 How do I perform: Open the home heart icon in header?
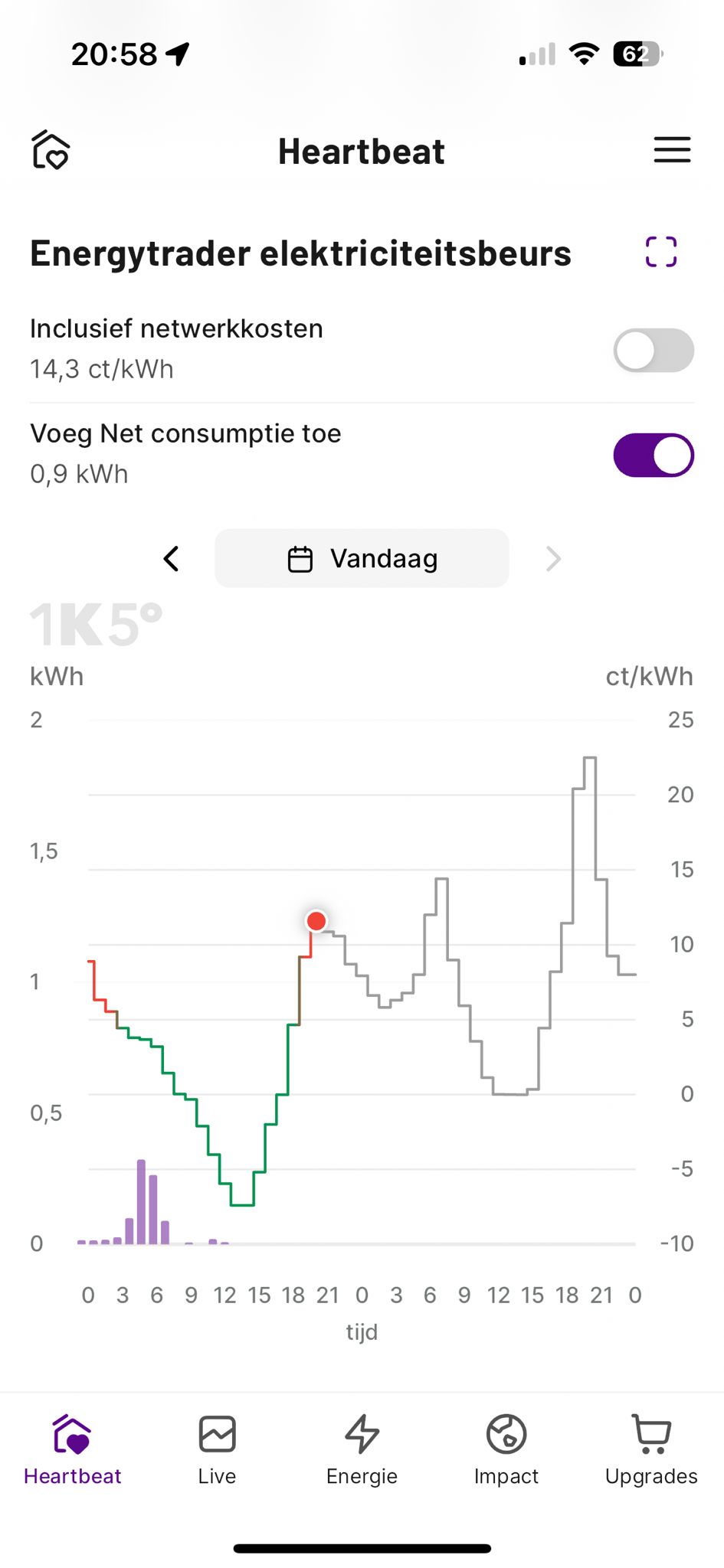click(51, 150)
